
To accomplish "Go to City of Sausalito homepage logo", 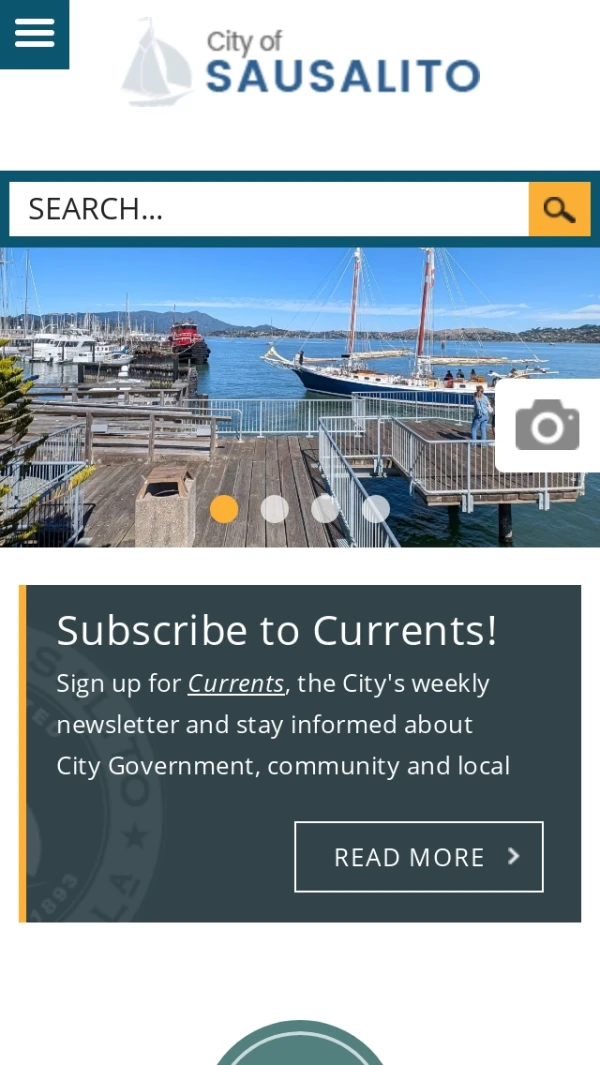I will (300, 62).
